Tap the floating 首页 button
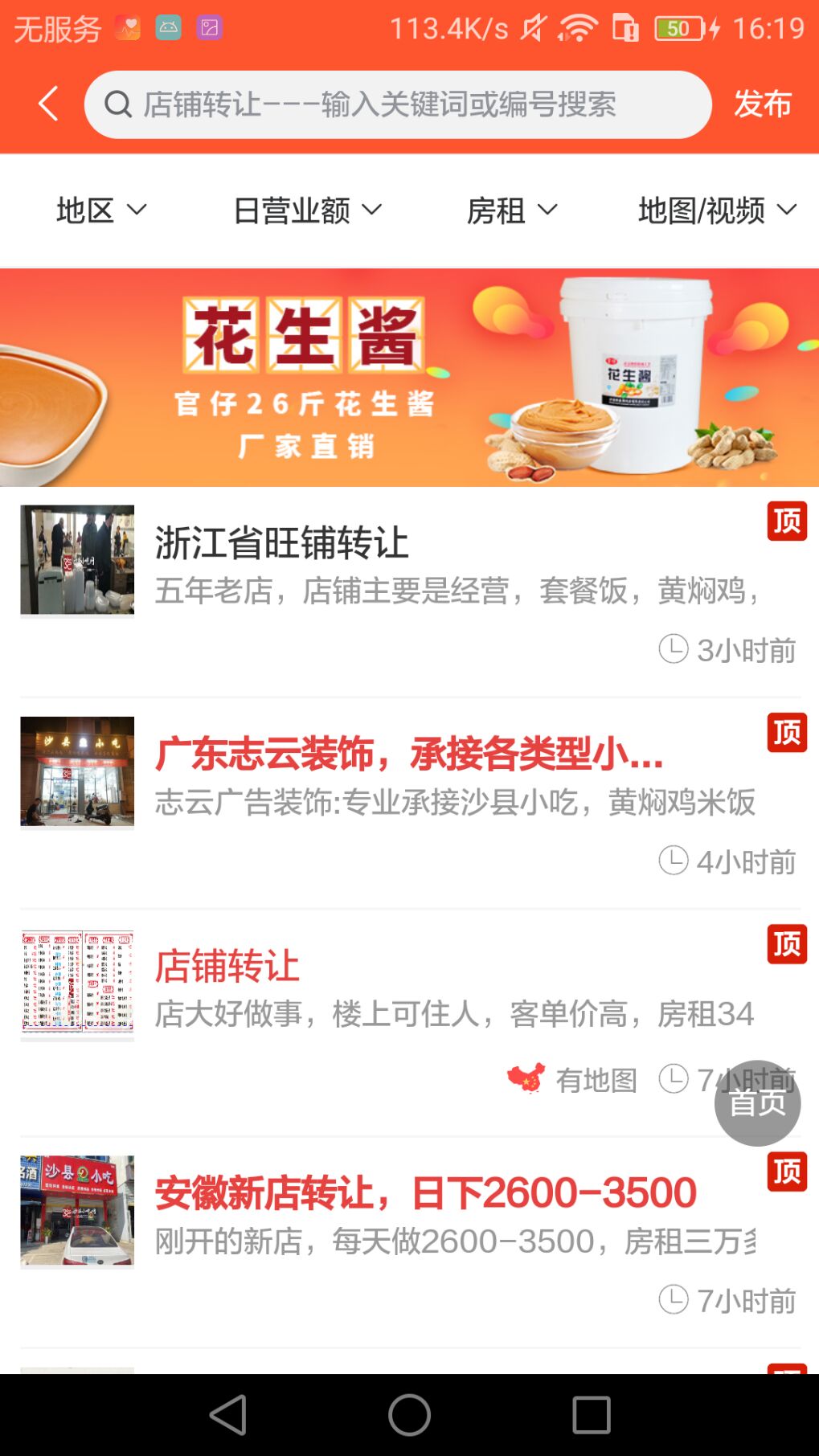The width and height of the screenshot is (819, 1456). 757,1103
